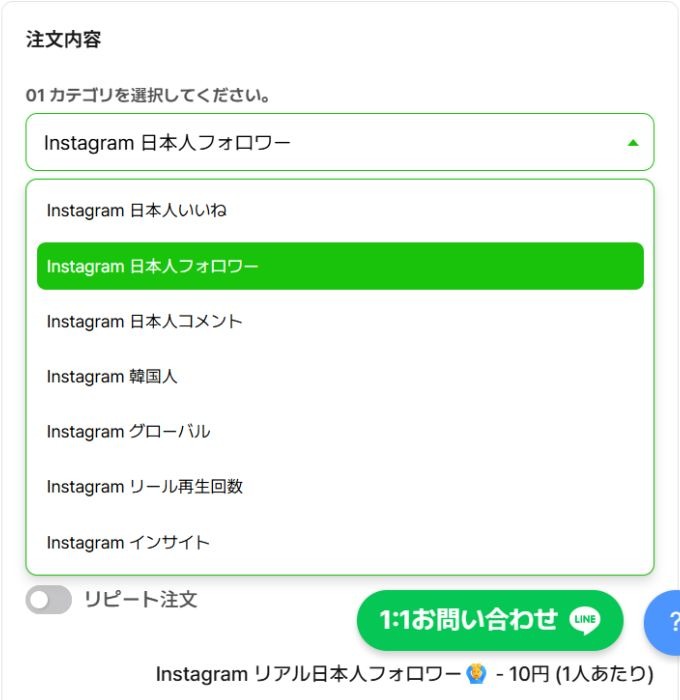Viewport: 680px width, 700px height.
Task: Tap the blue question mark help button
Action: click(666, 621)
